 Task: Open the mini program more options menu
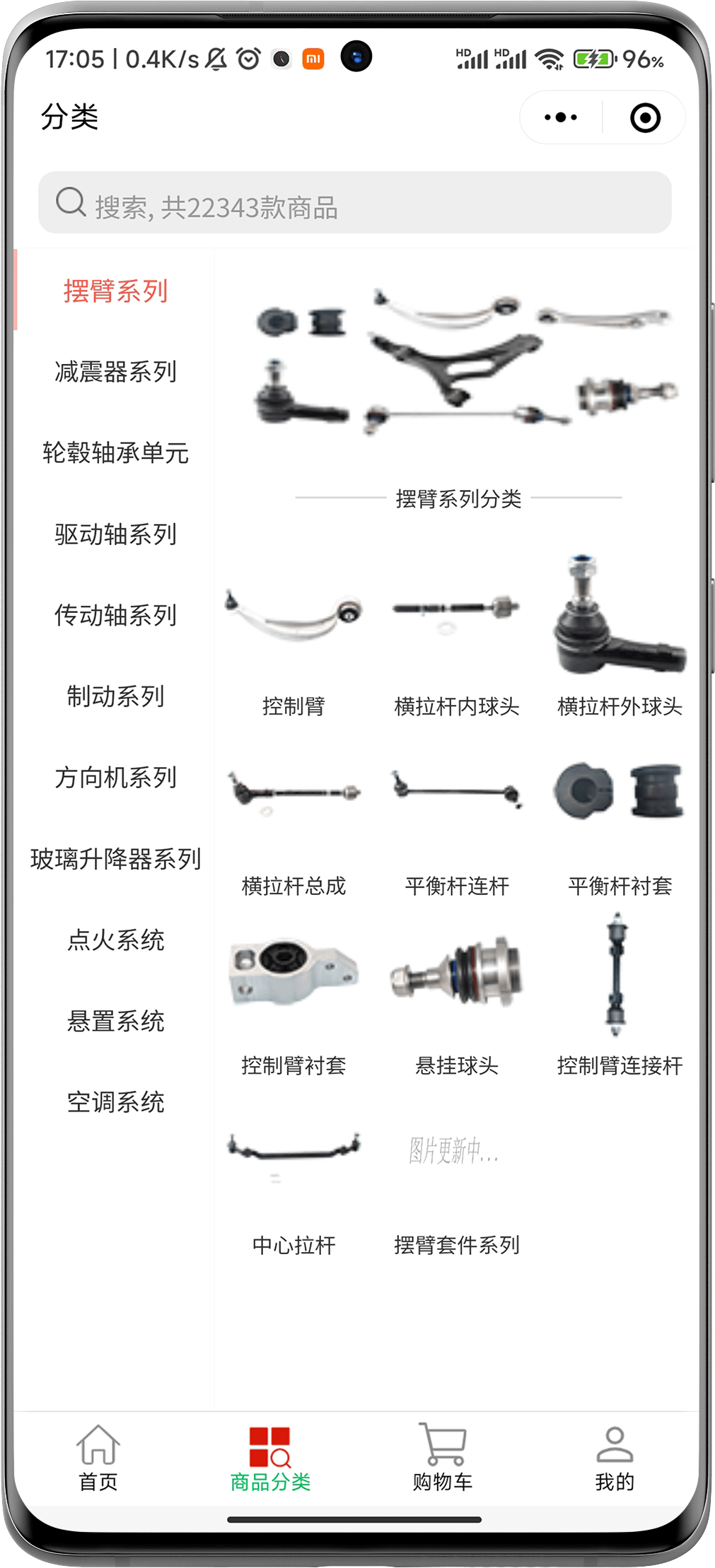(561, 117)
